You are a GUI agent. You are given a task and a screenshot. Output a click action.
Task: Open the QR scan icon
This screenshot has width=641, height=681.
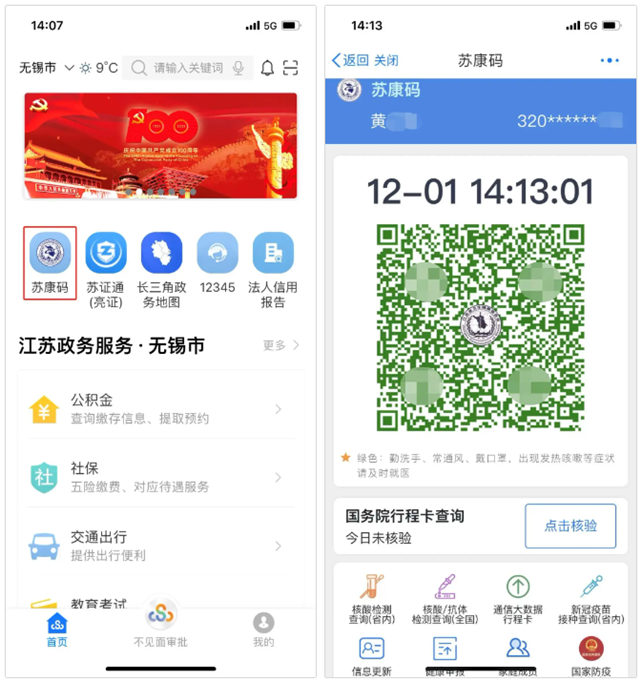pyautogui.click(x=291, y=68)
